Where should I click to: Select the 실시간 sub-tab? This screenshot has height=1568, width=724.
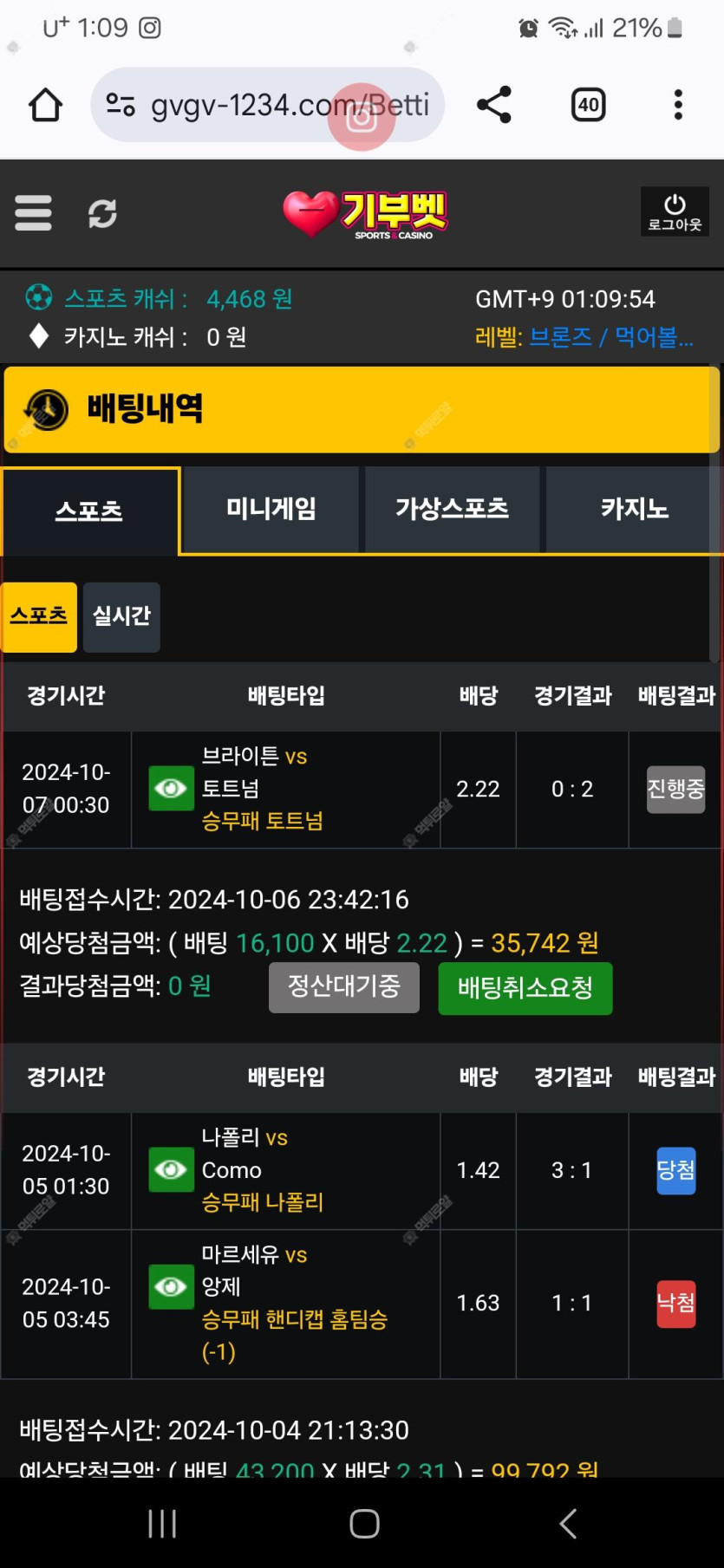tap(121, 616)
